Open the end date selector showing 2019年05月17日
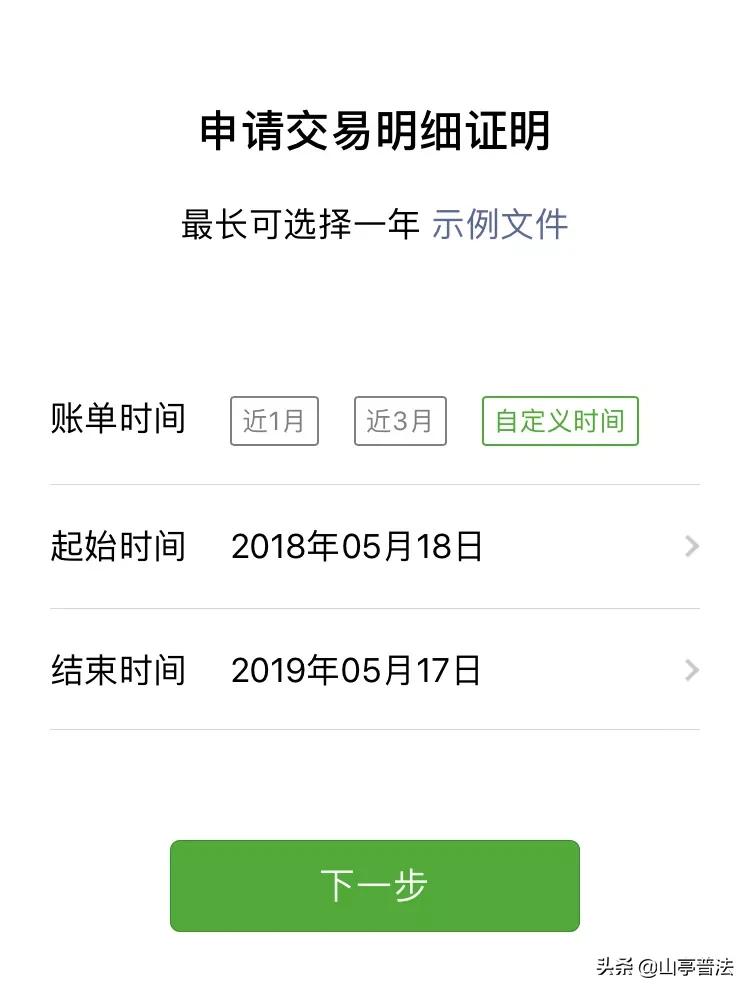 click(x=357, y=669)
